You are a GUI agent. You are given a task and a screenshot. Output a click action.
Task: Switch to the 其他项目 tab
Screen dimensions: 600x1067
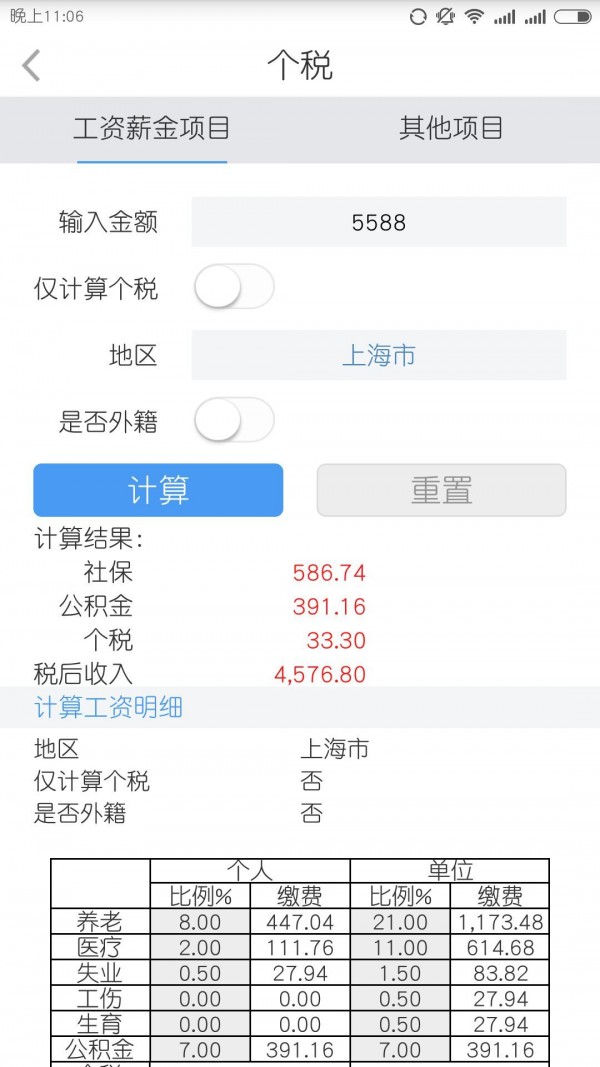point(450,128)
